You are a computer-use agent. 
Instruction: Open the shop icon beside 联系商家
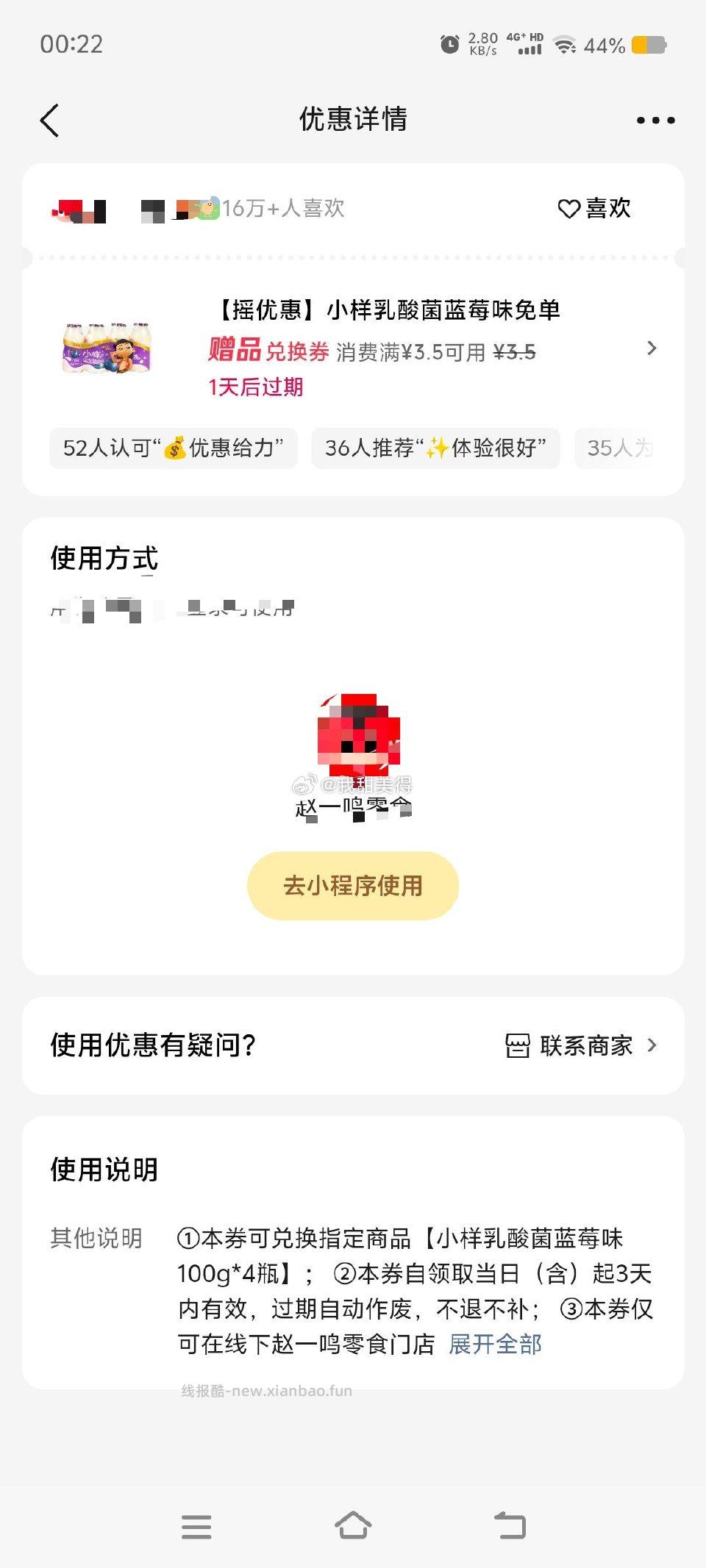click(x=517, y=1045)
